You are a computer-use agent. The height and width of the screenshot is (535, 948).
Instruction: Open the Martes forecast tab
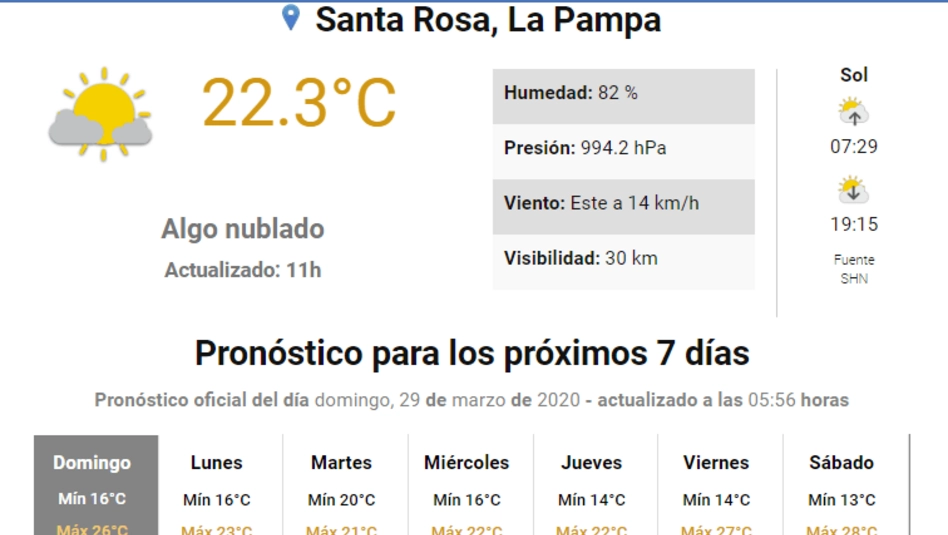pyautogui.click(x=345, y=485)
